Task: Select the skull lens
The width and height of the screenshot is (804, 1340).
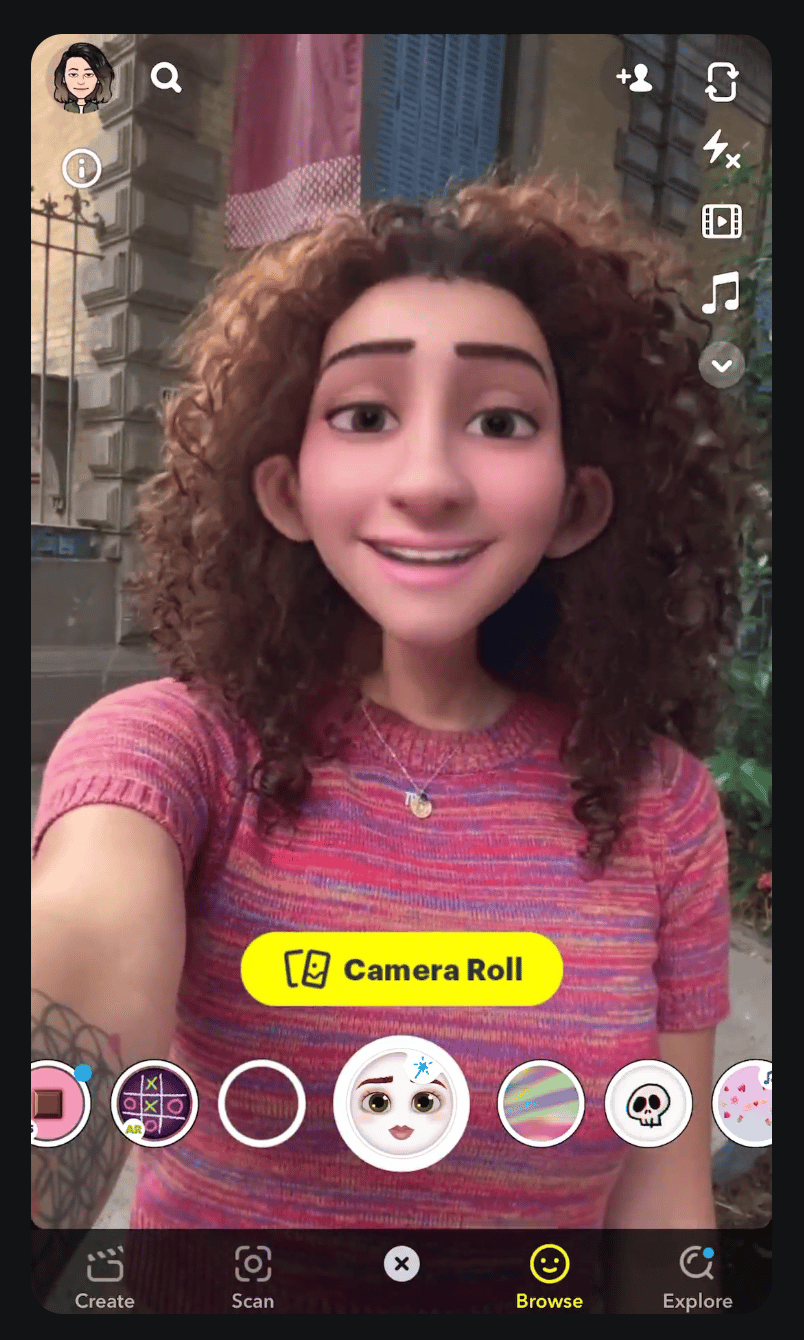Action: 648,1103
